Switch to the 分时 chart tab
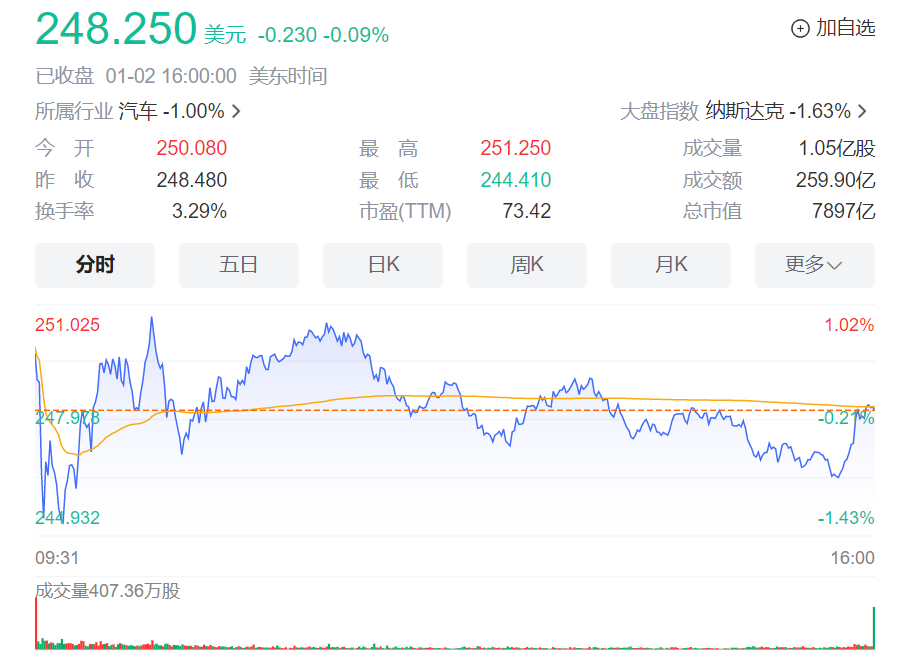 click(95, 265)
